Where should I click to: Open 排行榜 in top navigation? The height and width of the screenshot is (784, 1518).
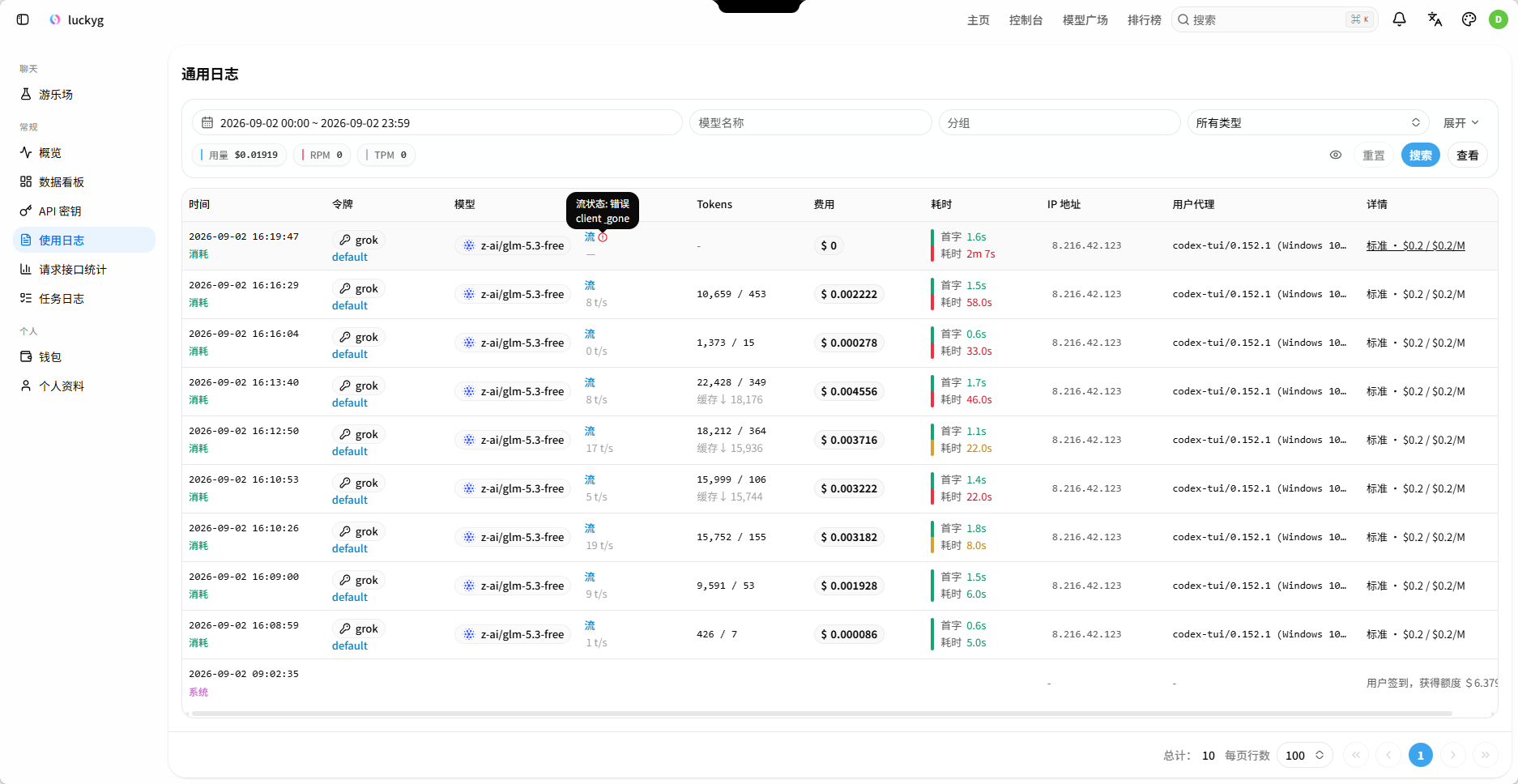click(1144, 20)
